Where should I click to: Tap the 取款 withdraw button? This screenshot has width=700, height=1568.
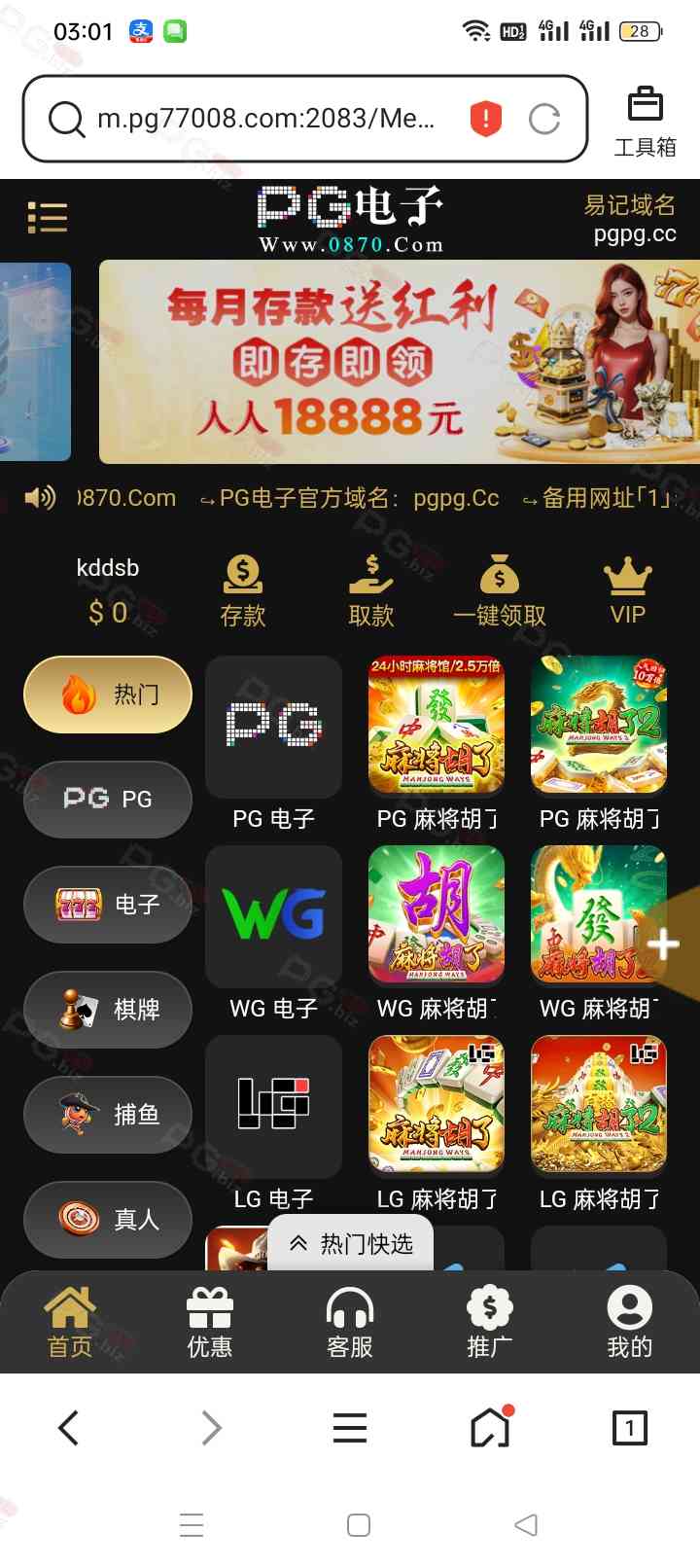(x=370, y=589)
